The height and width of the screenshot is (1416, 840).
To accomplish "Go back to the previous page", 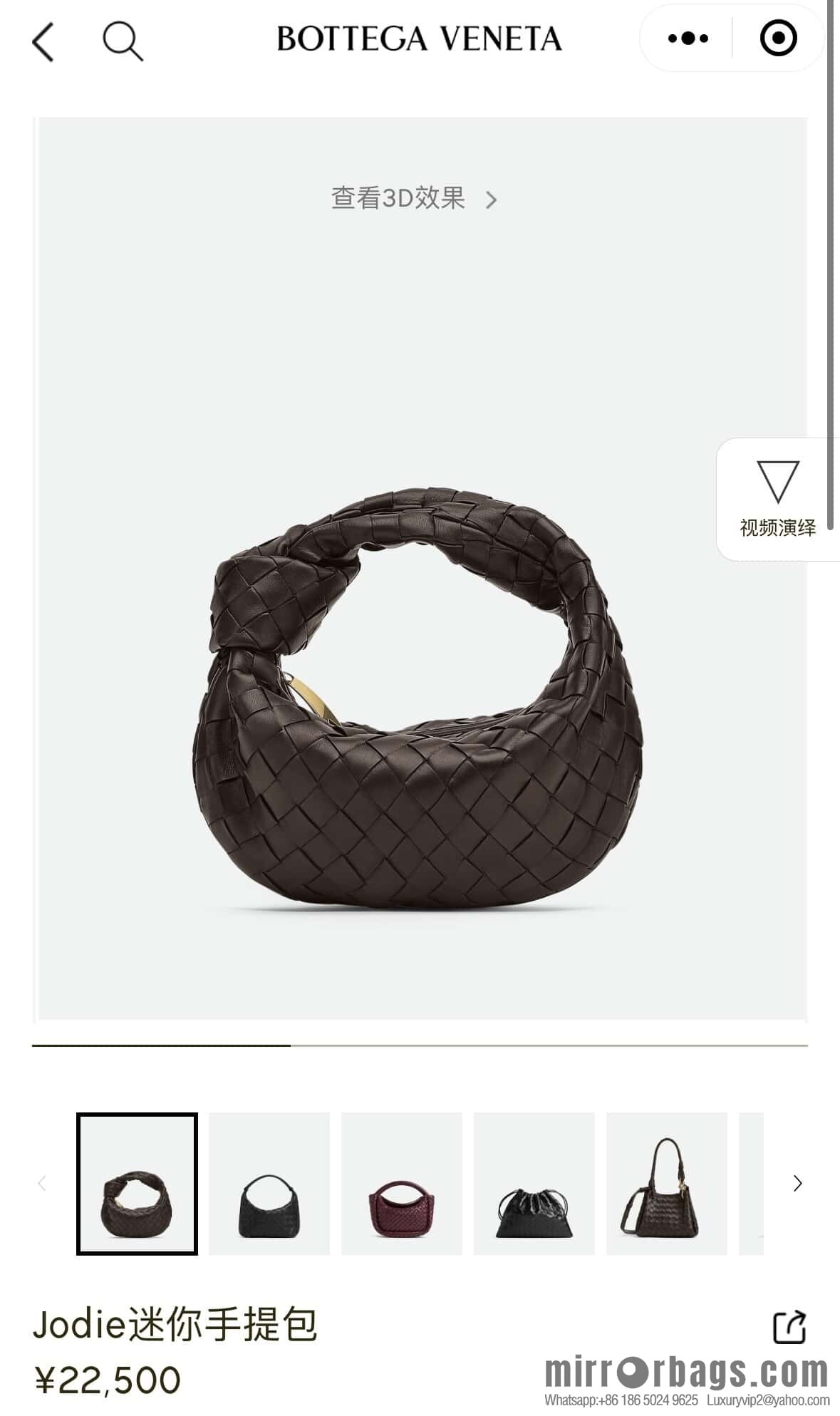I will [43, 41].
